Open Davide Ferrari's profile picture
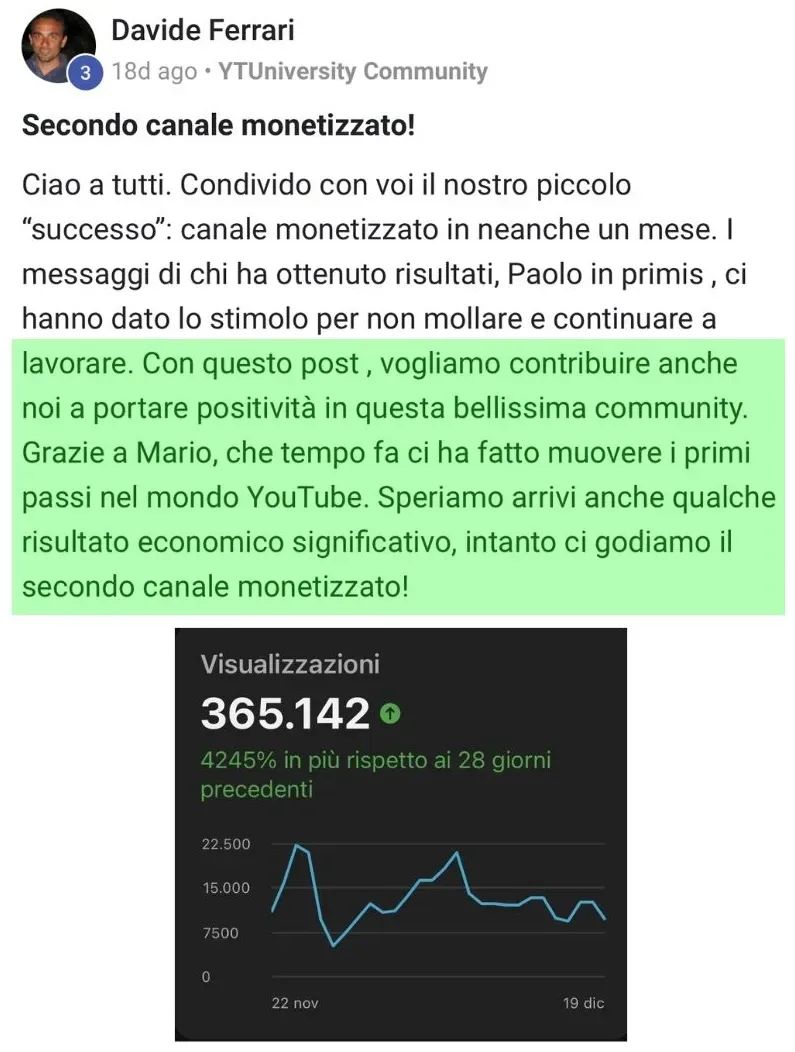 point(57,44)
